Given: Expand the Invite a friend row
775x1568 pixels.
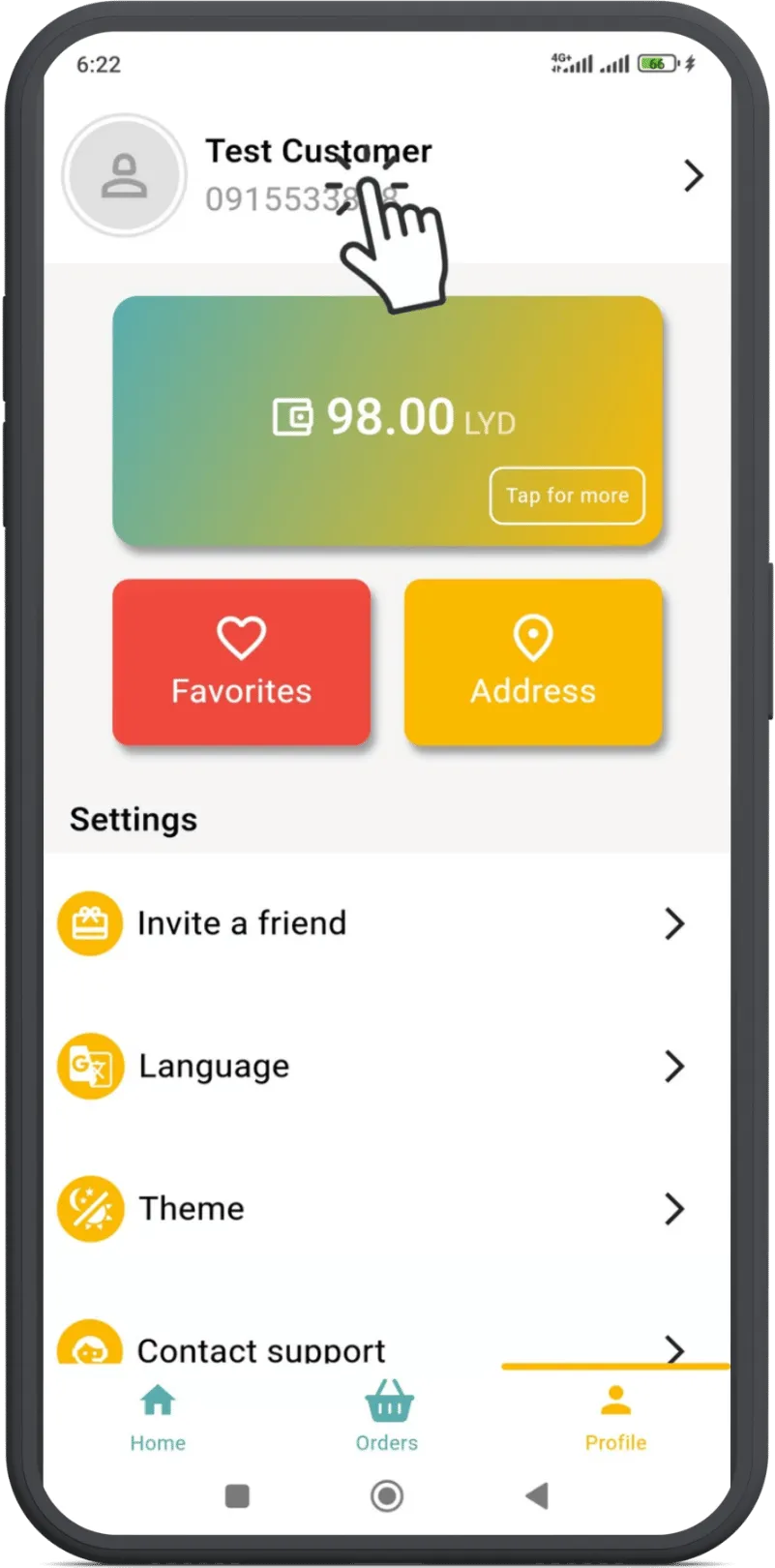Looking at the screenshot, I should tap(675, 923).
